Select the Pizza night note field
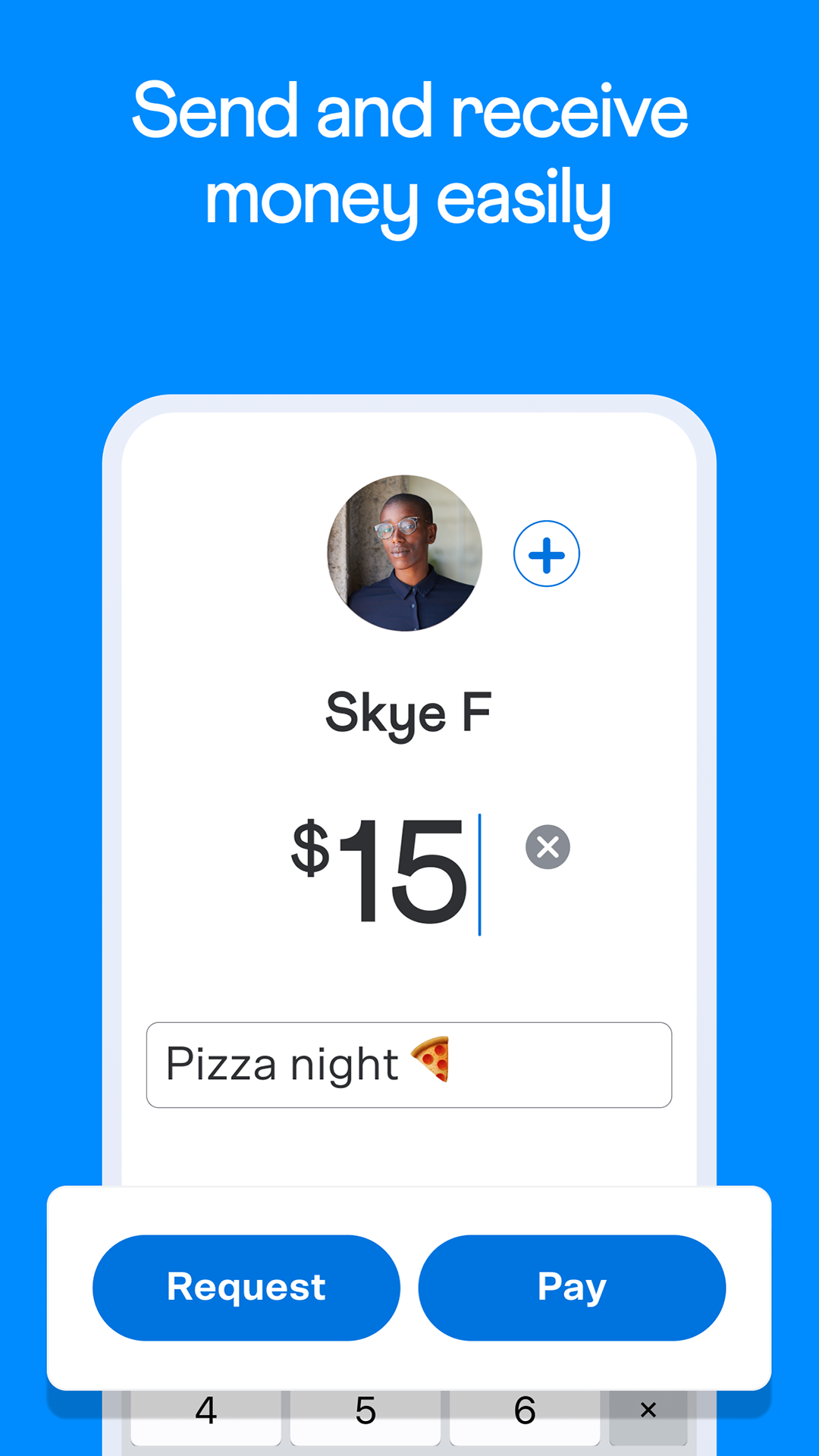 [x=408, y=1065]
